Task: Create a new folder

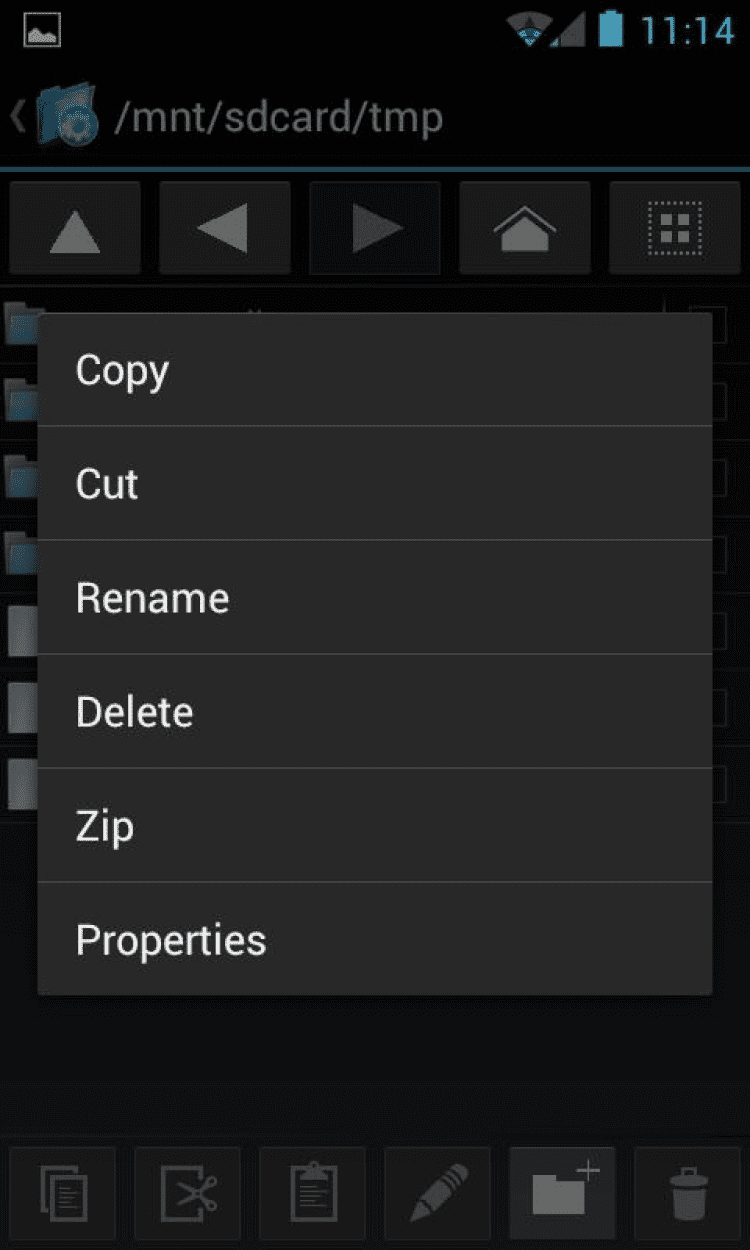Action: pos(563,1193)
